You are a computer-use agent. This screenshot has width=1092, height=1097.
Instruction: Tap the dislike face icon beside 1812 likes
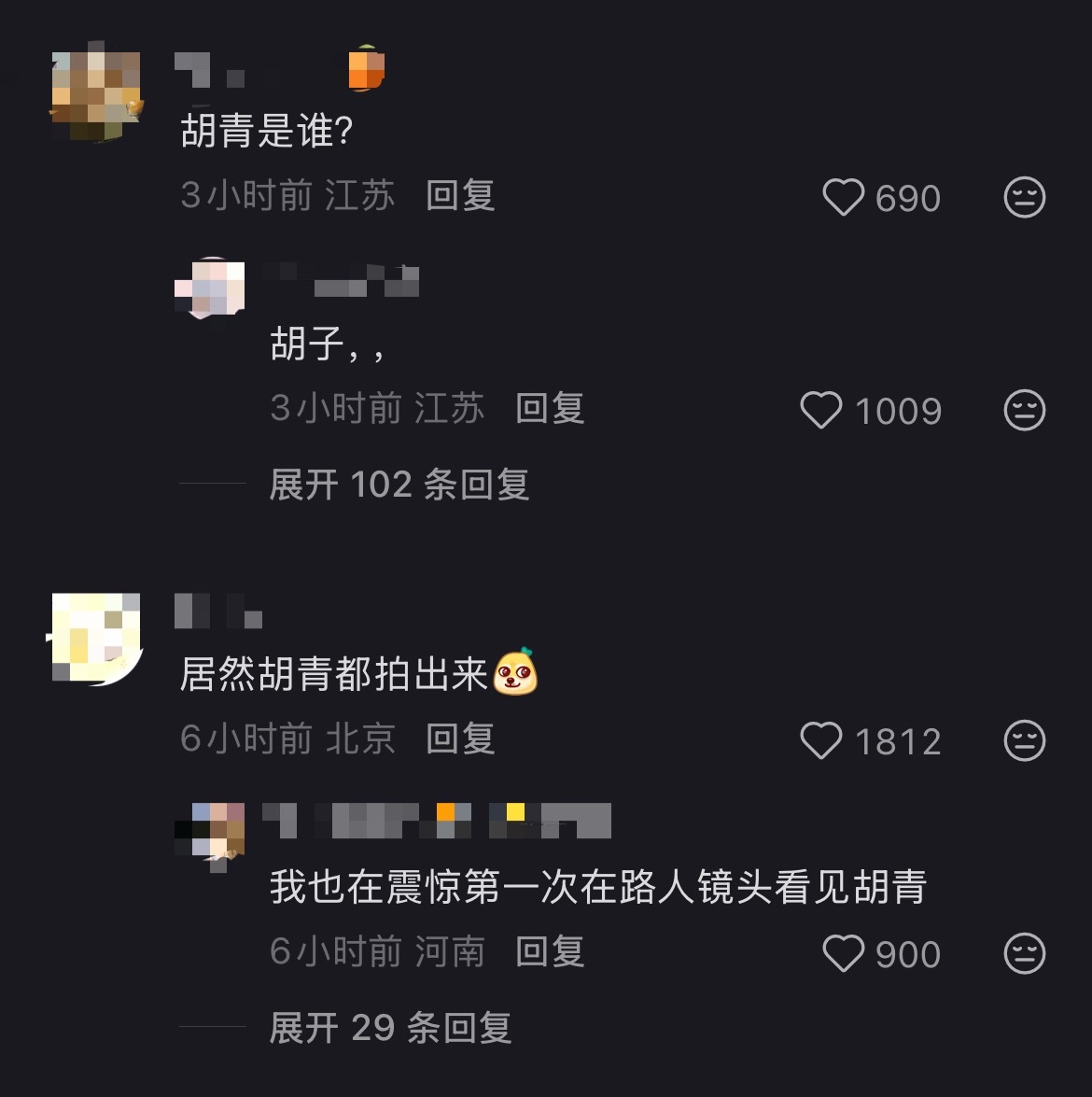tap(1027, 740)
